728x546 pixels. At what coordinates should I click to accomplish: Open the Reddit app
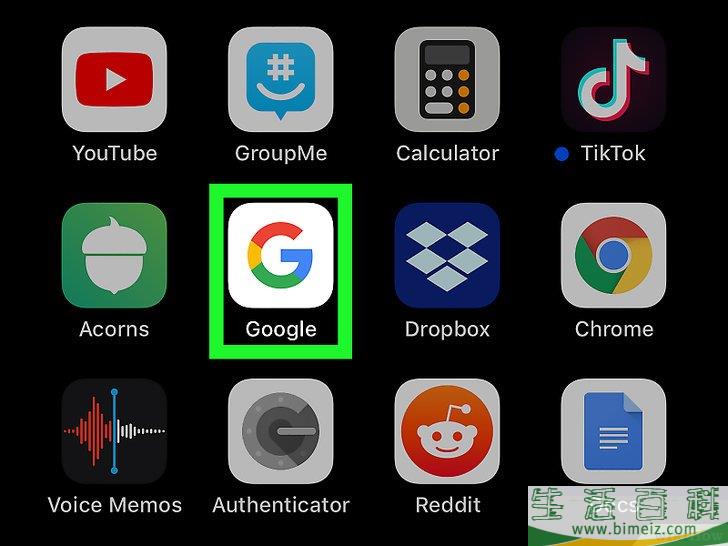click(x=447, y=431)
